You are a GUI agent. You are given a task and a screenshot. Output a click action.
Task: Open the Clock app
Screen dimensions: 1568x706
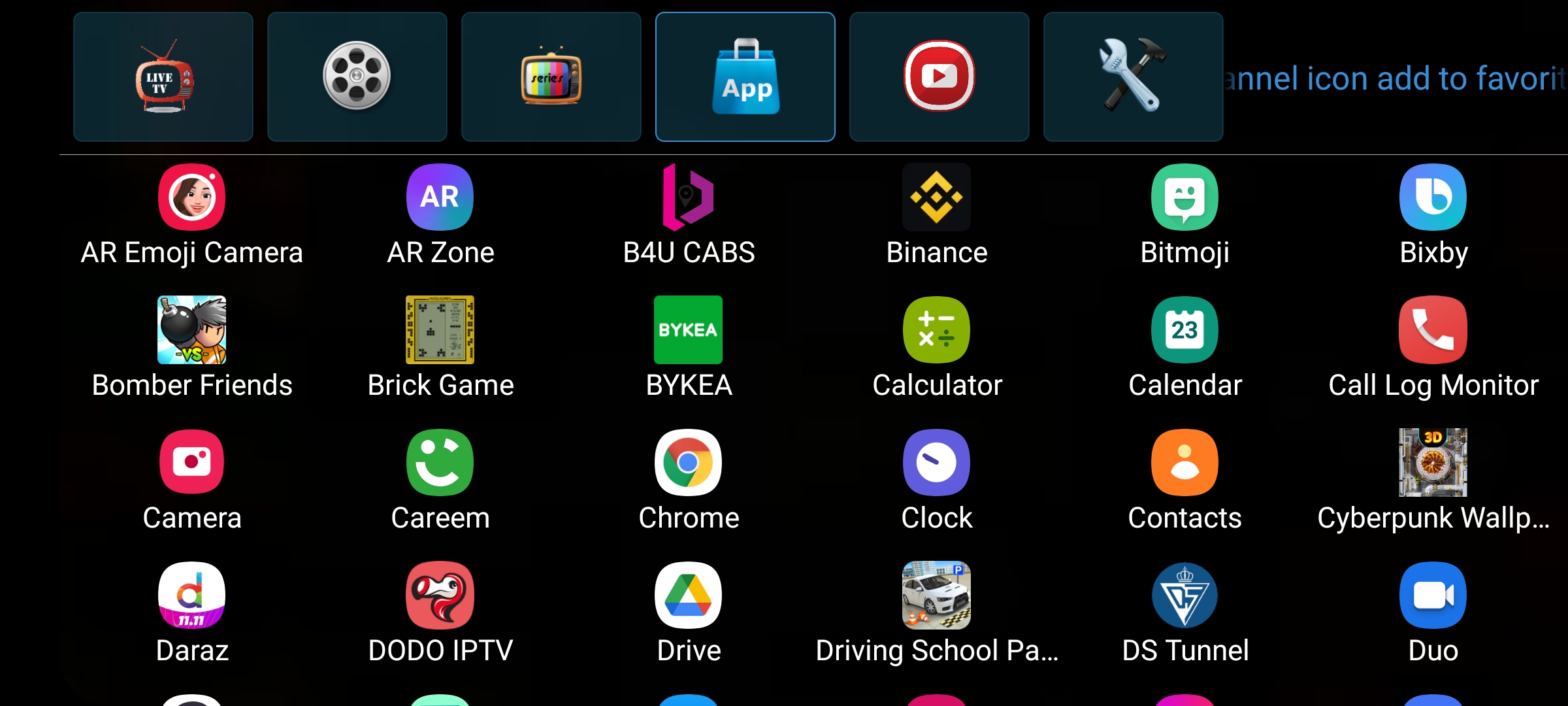(x=936, y=463)
